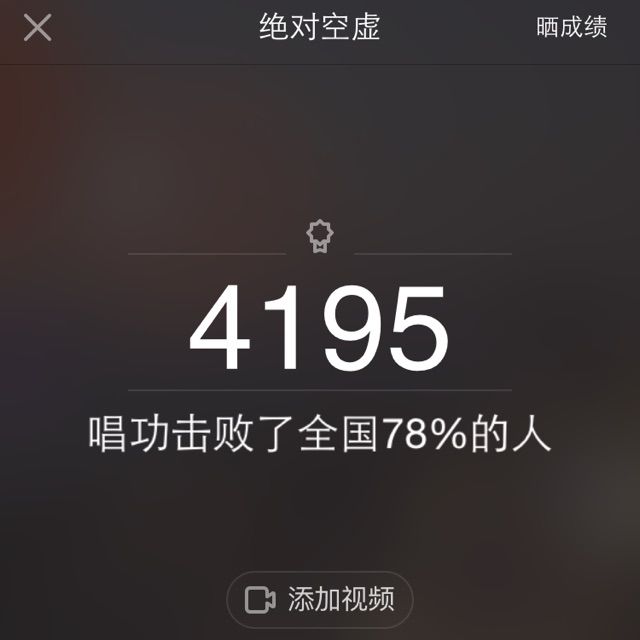Tap the 添加视频 add video button
Viewport: 640px width, 640px height.
point(320,599)
